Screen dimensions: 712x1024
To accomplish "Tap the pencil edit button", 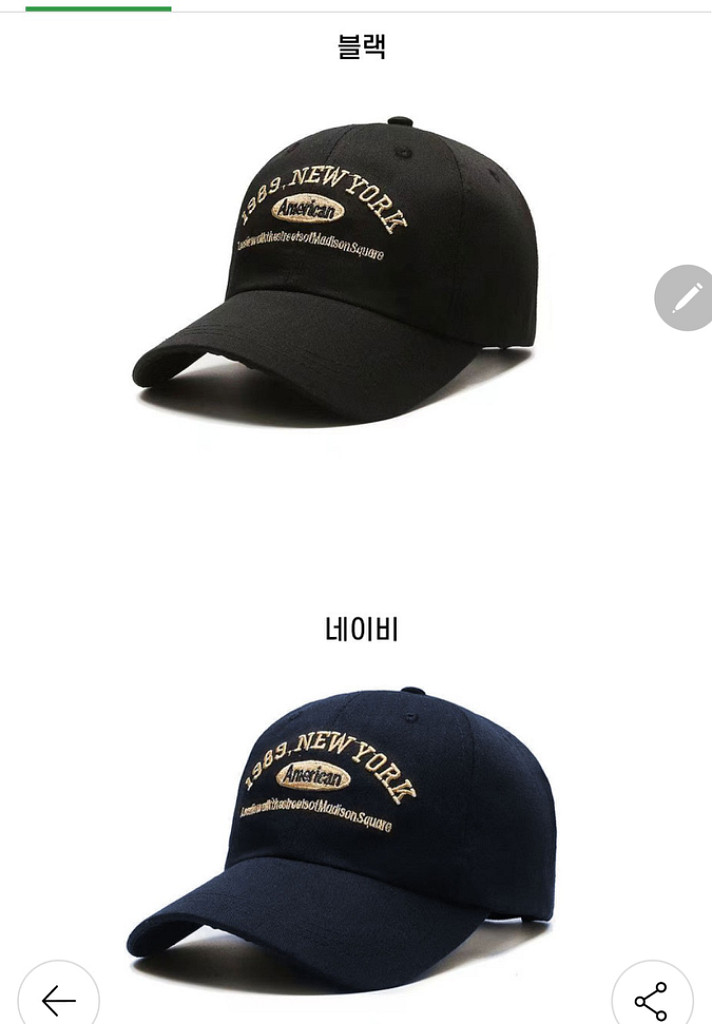I will click(686, 298).
